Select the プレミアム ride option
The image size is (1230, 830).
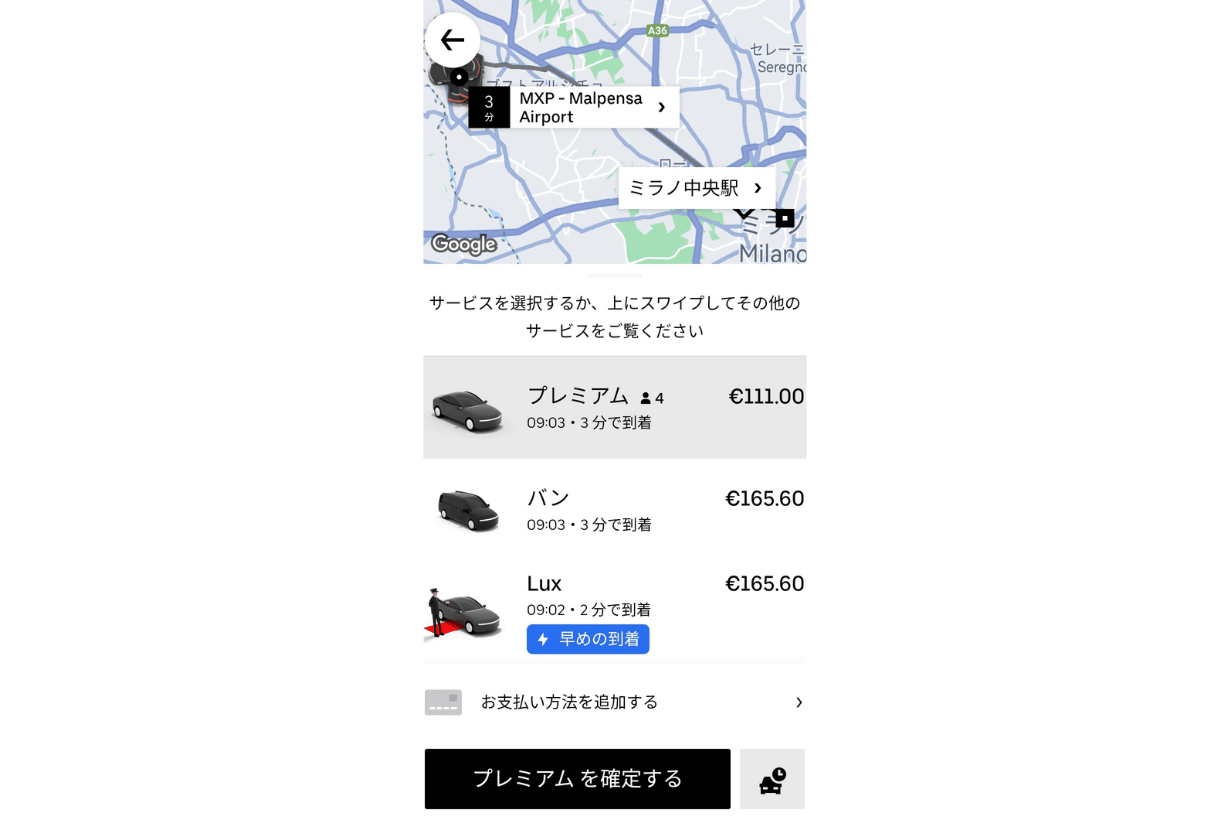614,407
